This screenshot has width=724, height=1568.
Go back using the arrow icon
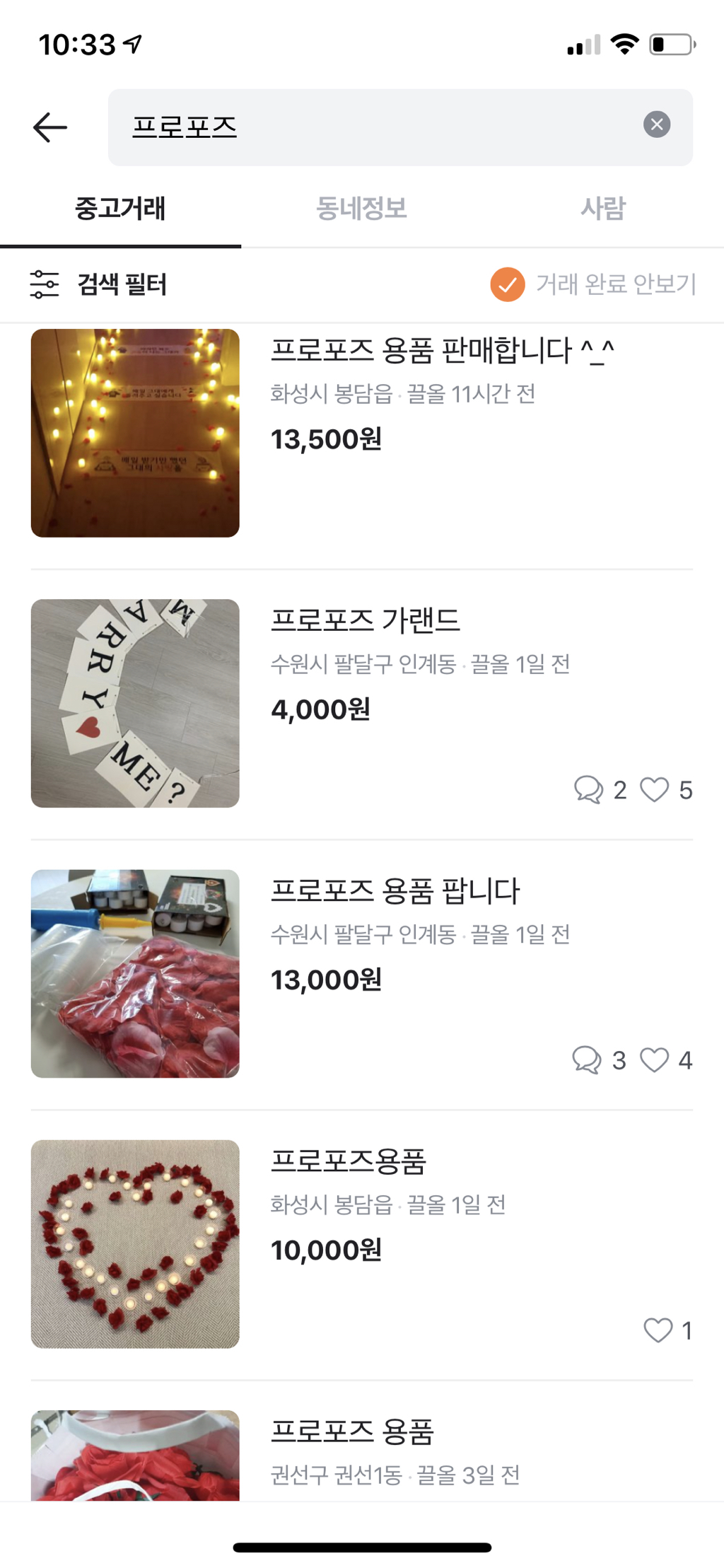click(x=50, y=127)
